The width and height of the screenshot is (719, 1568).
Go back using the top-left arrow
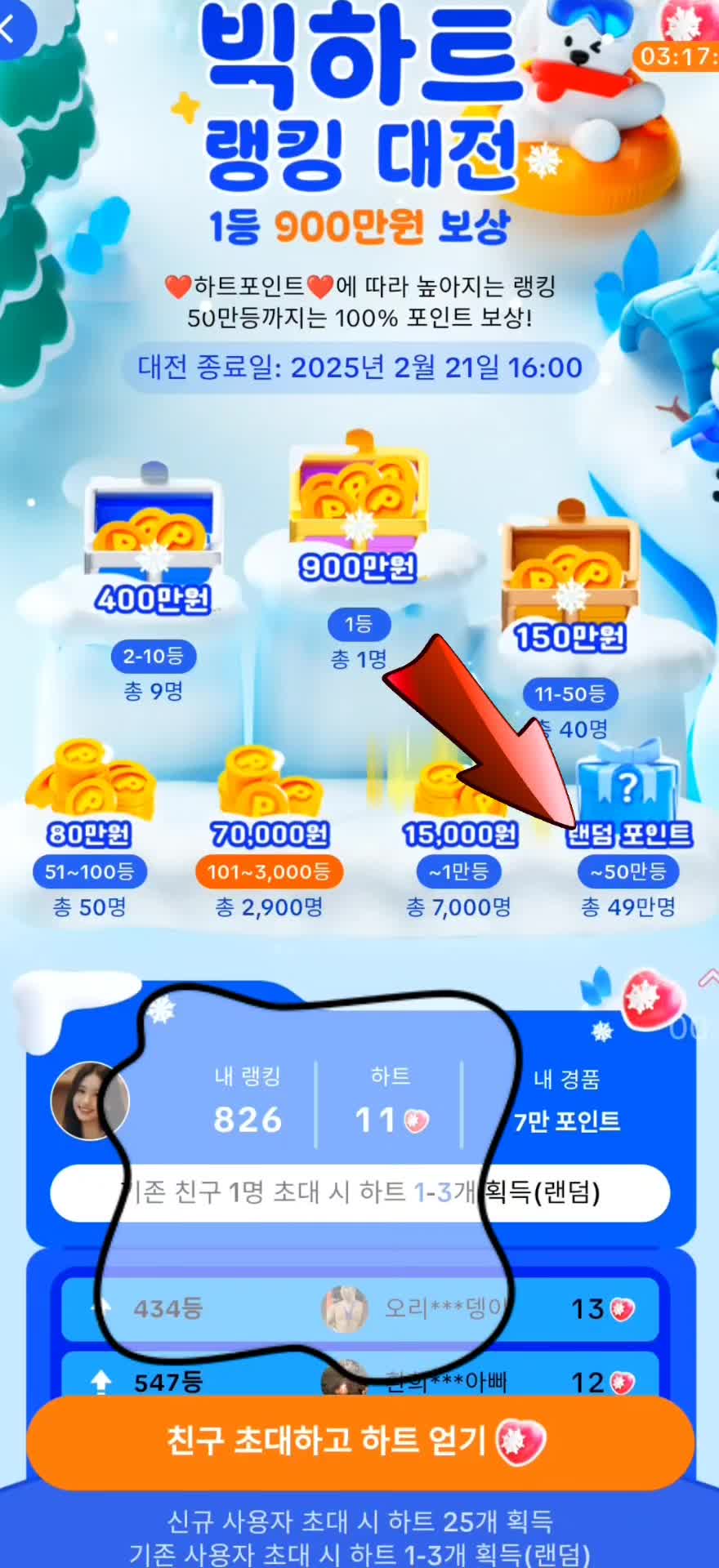pos(11,31)
